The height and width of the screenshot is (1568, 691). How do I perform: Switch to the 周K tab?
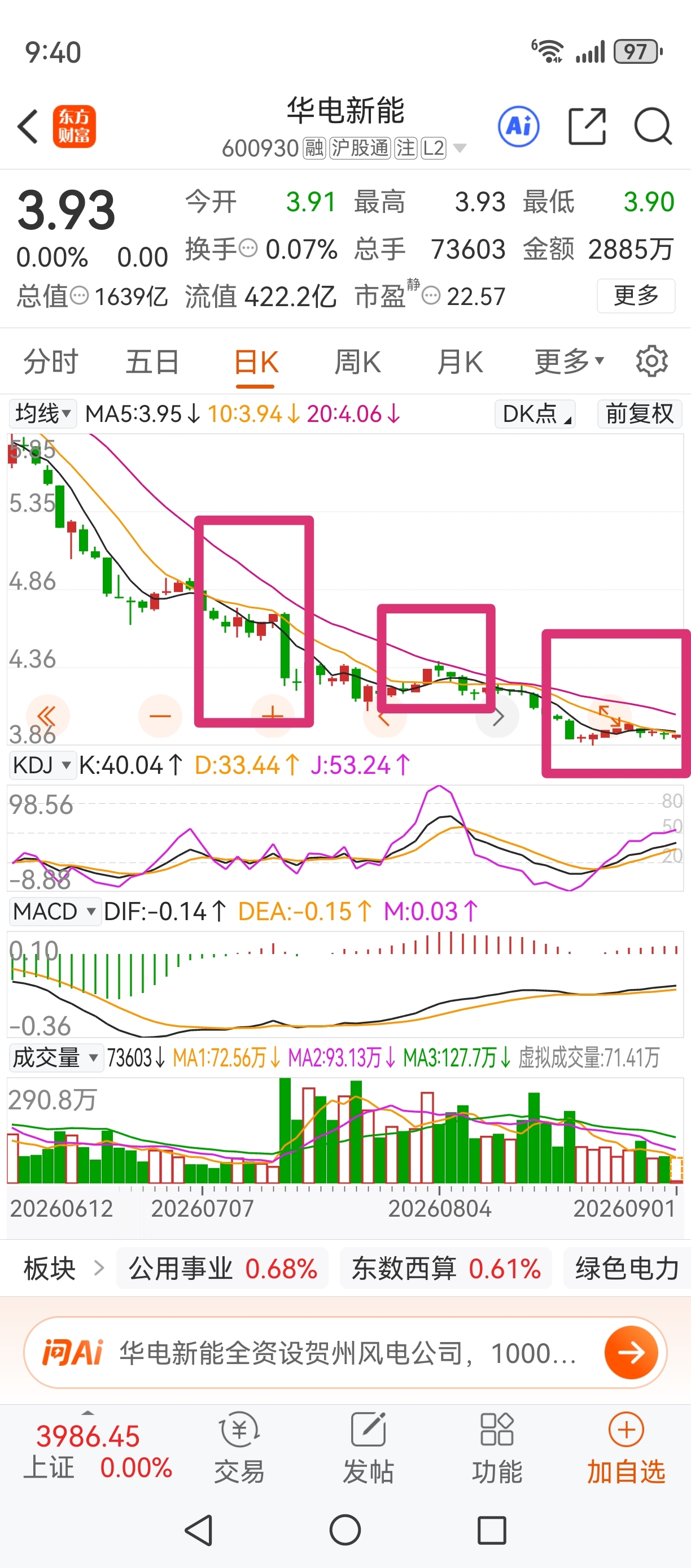pyautogui.click(x=357, y=361)
